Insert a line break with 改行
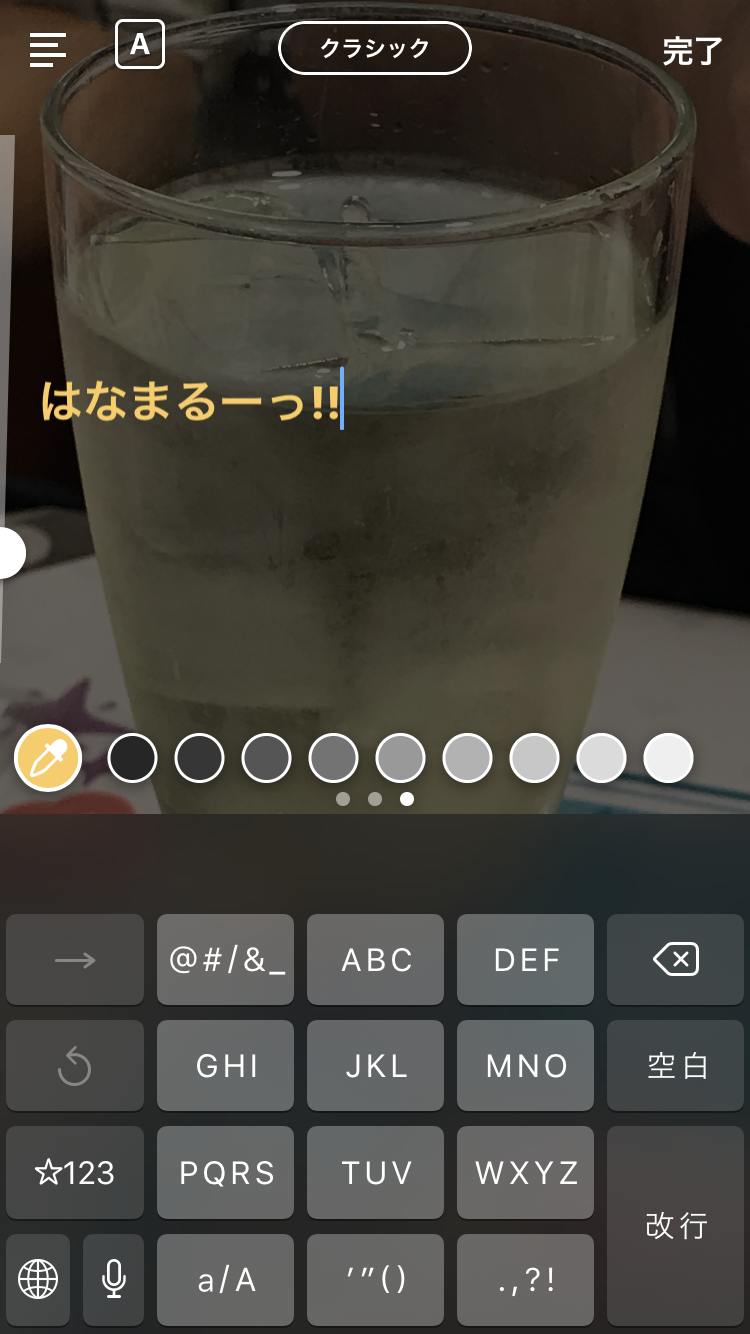The height and width of the screenshot is (1334, 750). pyautogui.click(x=676, y=1226)
